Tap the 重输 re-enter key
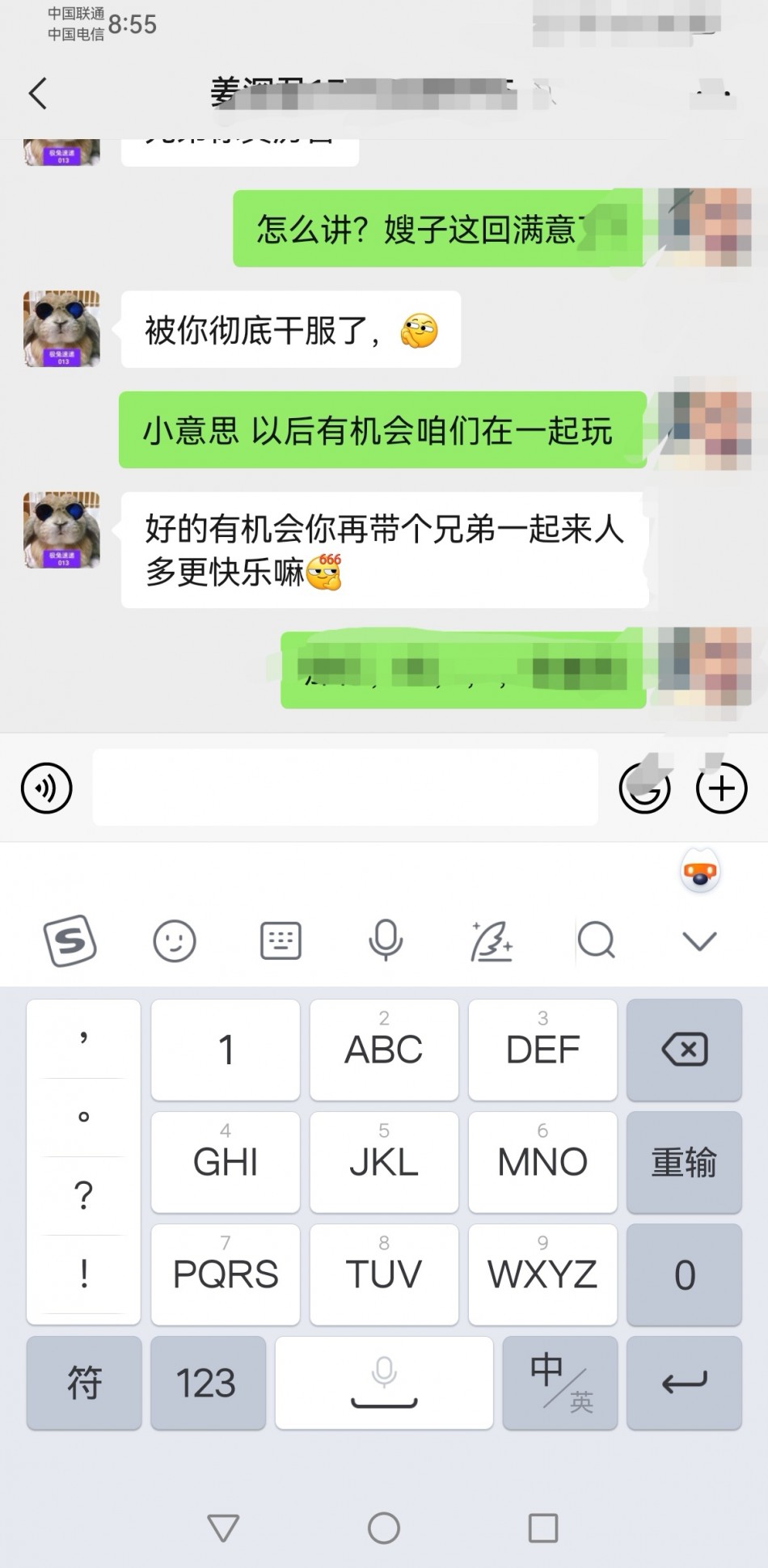Image resolution: width=768 pixels, height=1568 pixels. coord(684,1162)
